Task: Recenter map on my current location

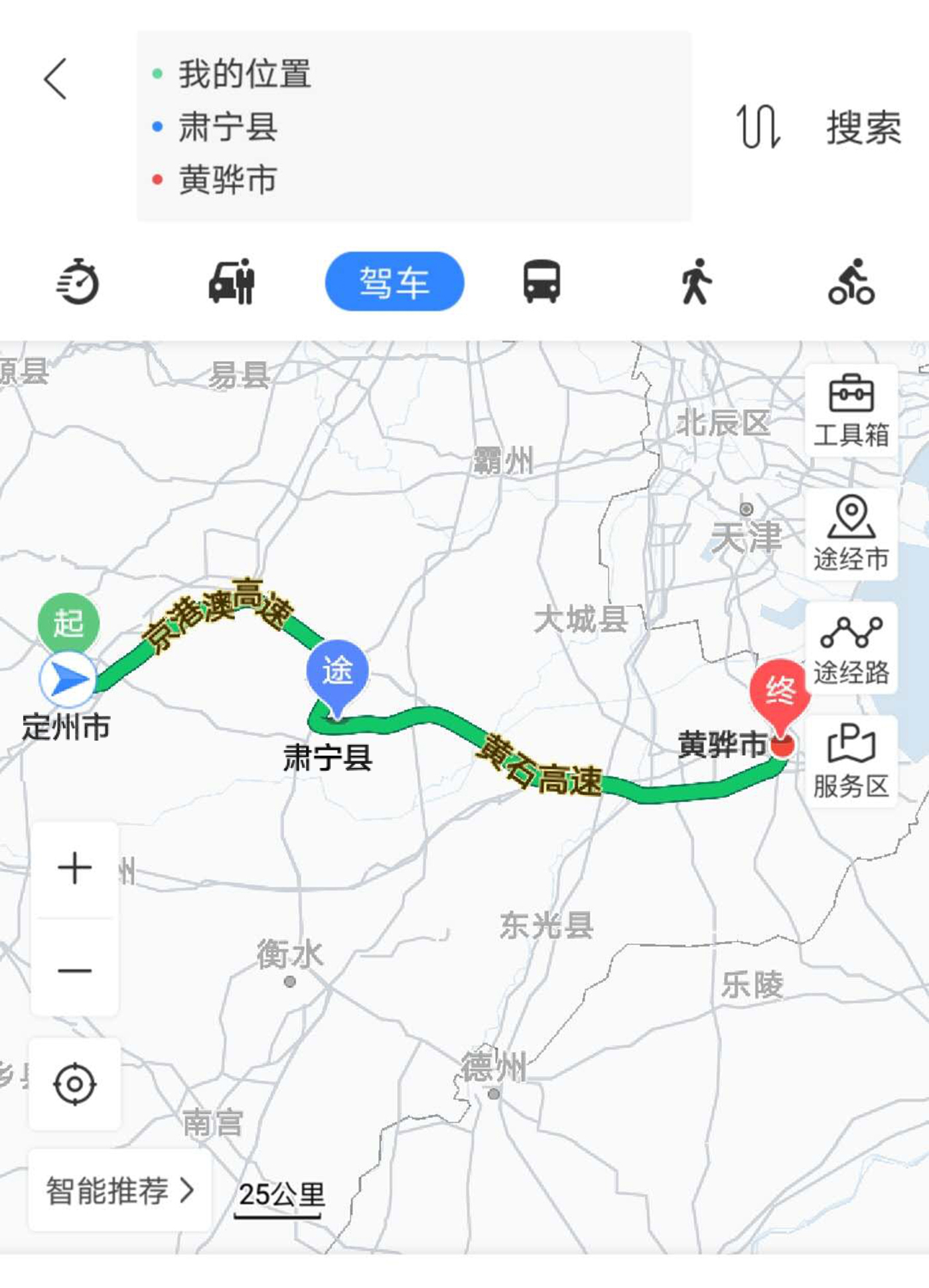Action: [x=74, y=1084]
